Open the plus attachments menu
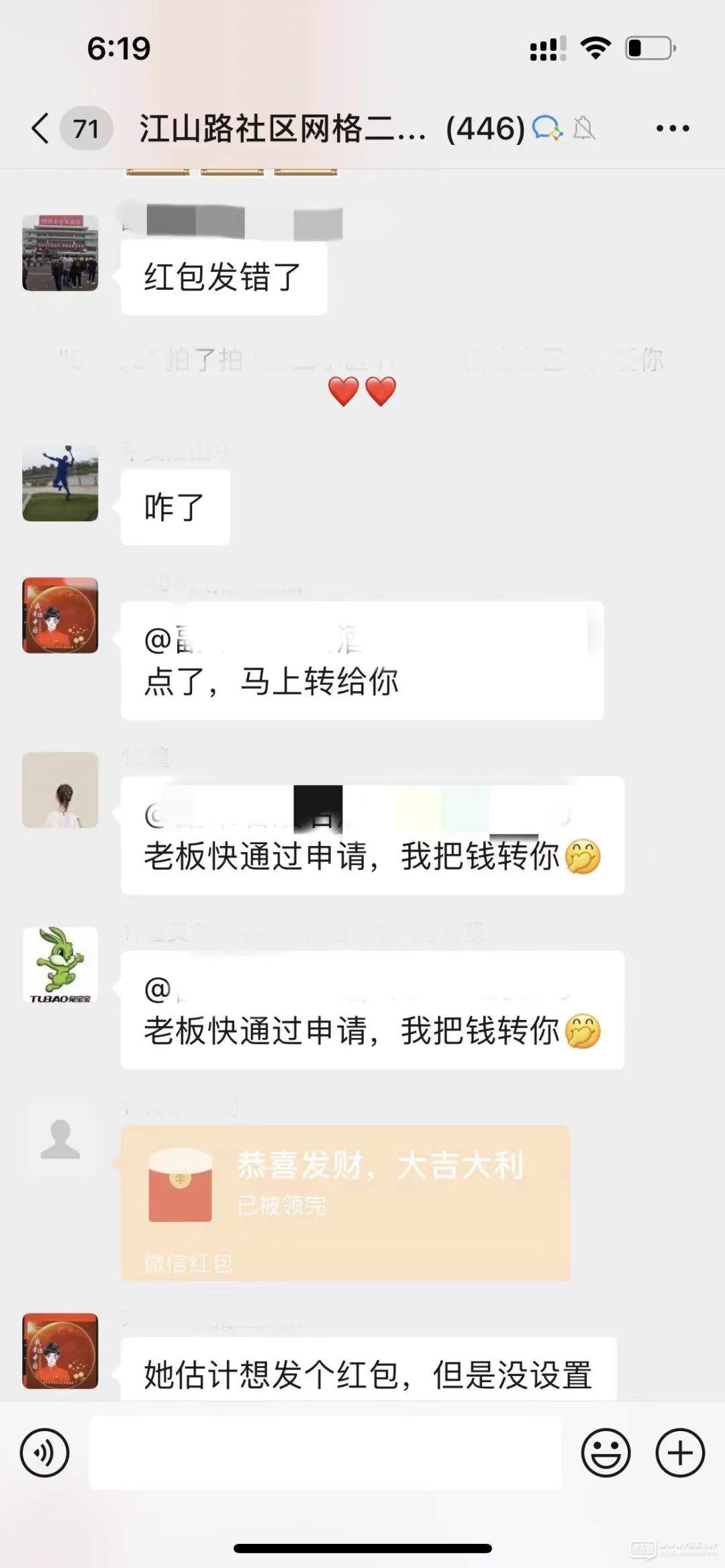 (680, 1453)
